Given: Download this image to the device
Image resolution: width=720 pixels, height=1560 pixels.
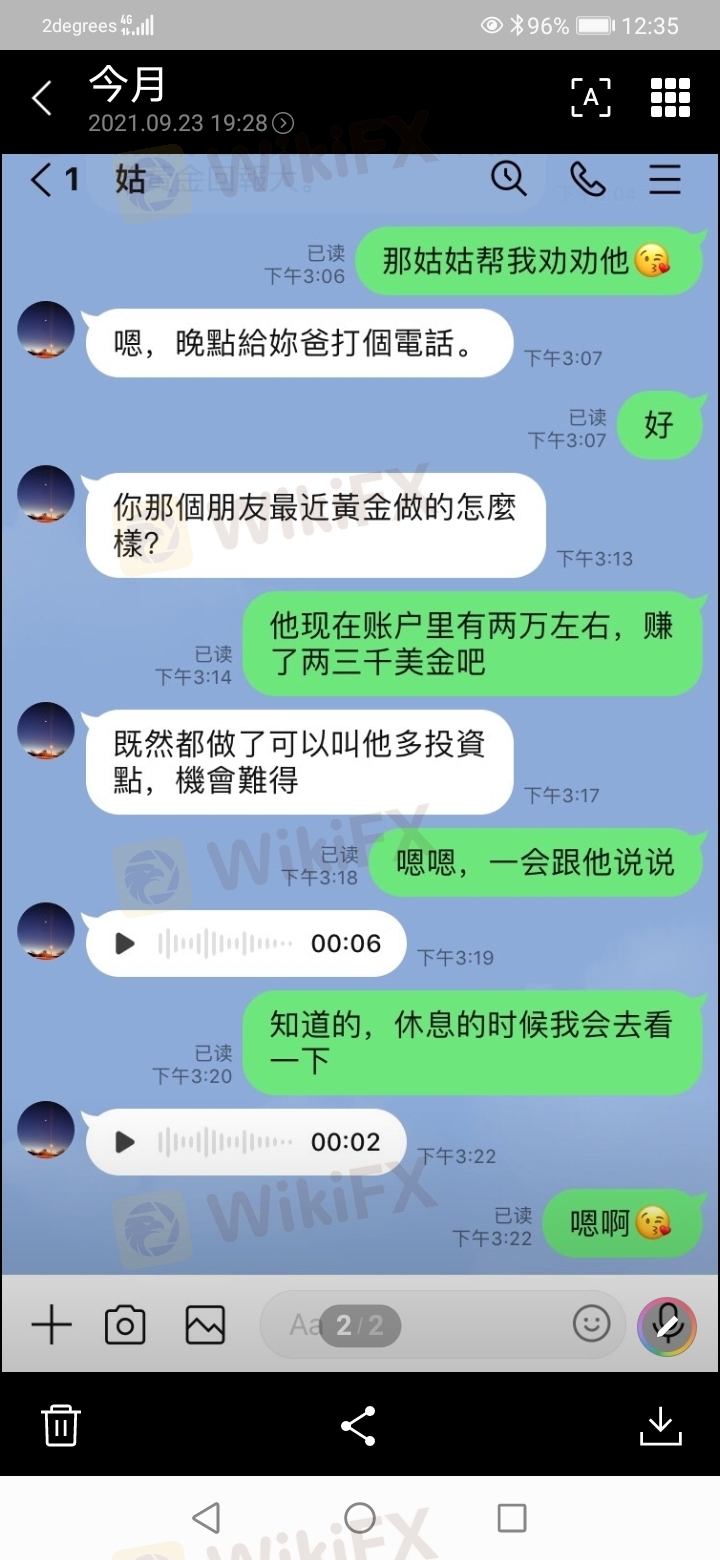Looking at the screenshot, I should point(660,1425).
